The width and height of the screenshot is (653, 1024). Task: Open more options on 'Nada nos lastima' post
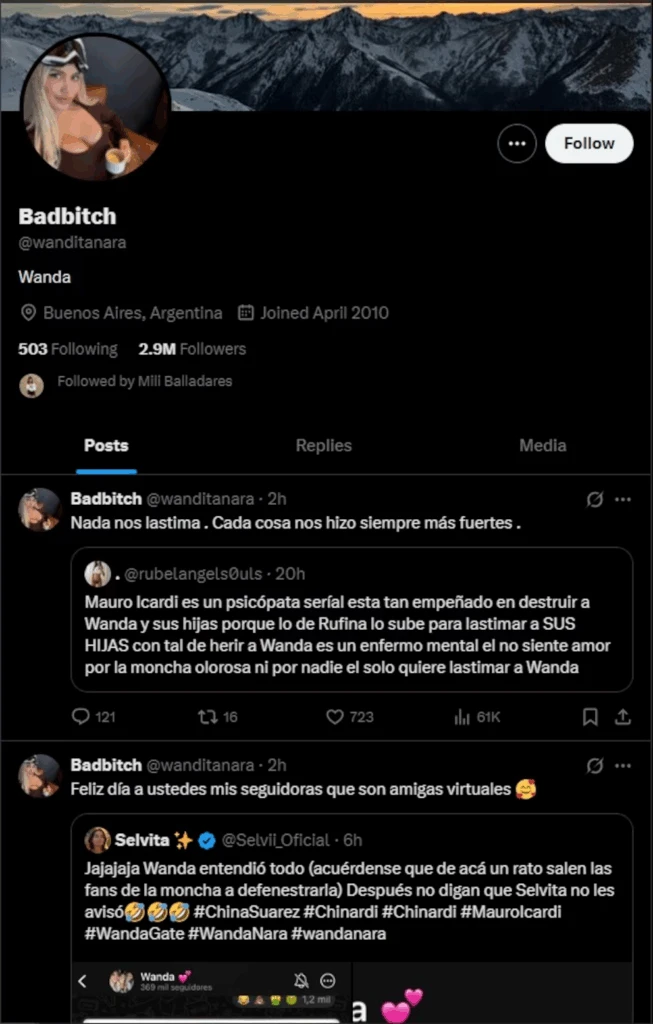click(x=623, y=499)
